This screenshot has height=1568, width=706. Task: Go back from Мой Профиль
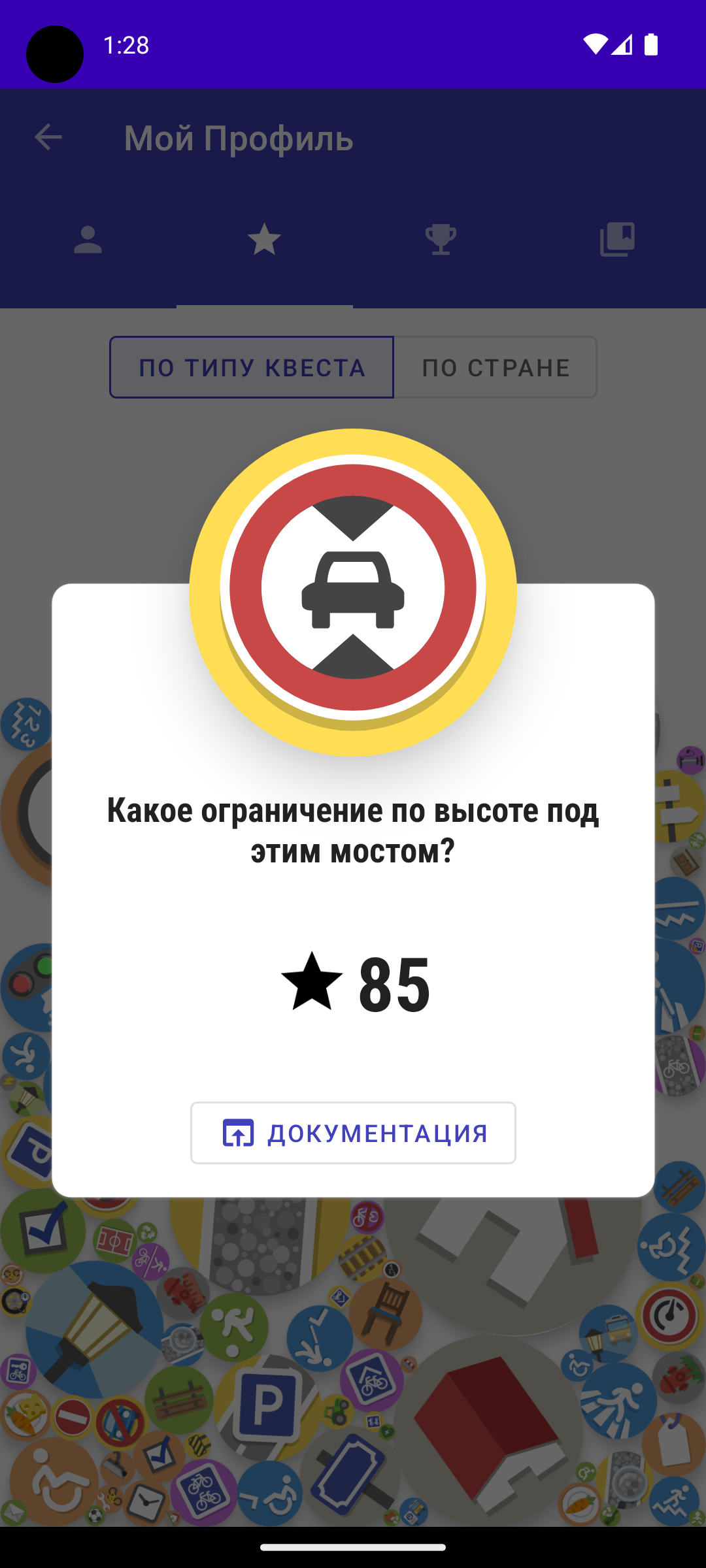48,137
